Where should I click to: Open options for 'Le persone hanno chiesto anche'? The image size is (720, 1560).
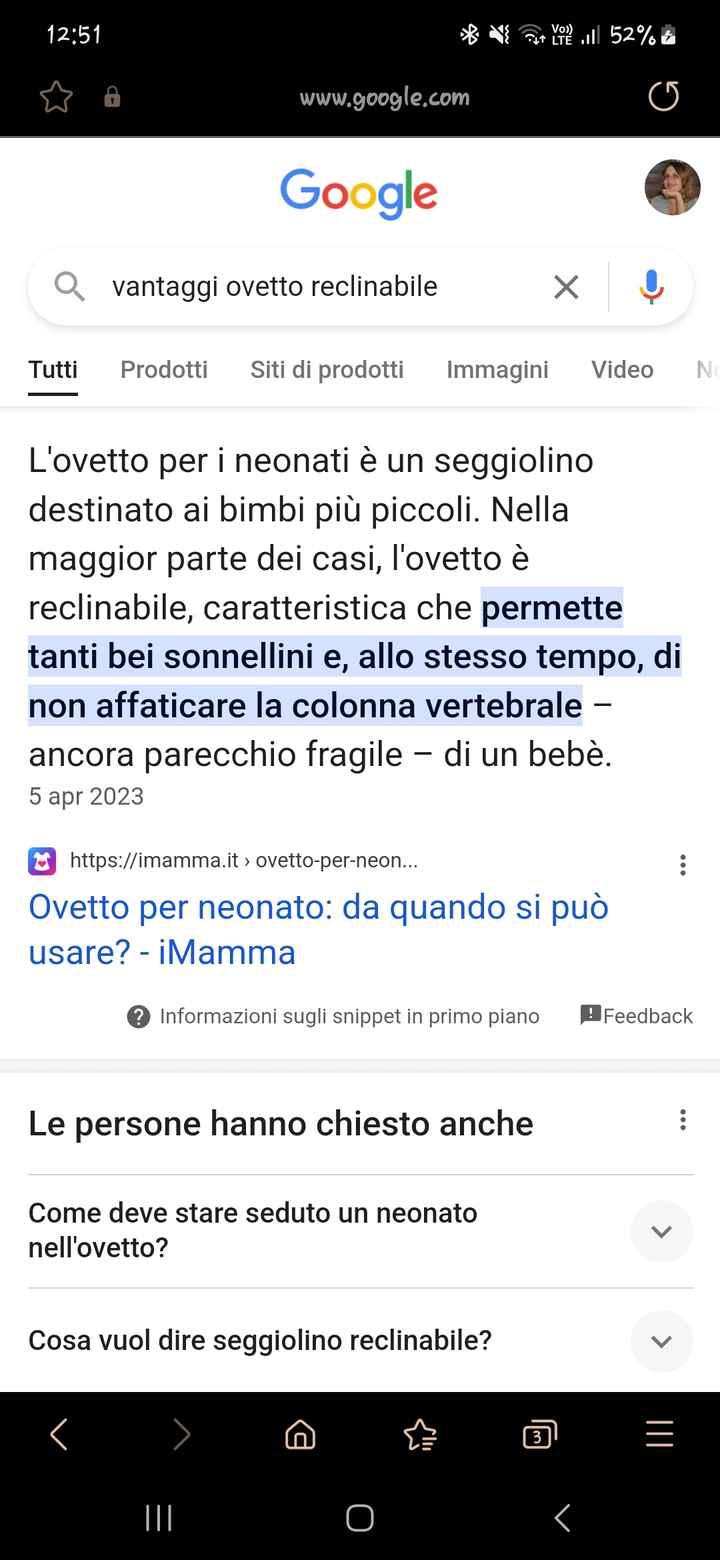[683, 1122]
